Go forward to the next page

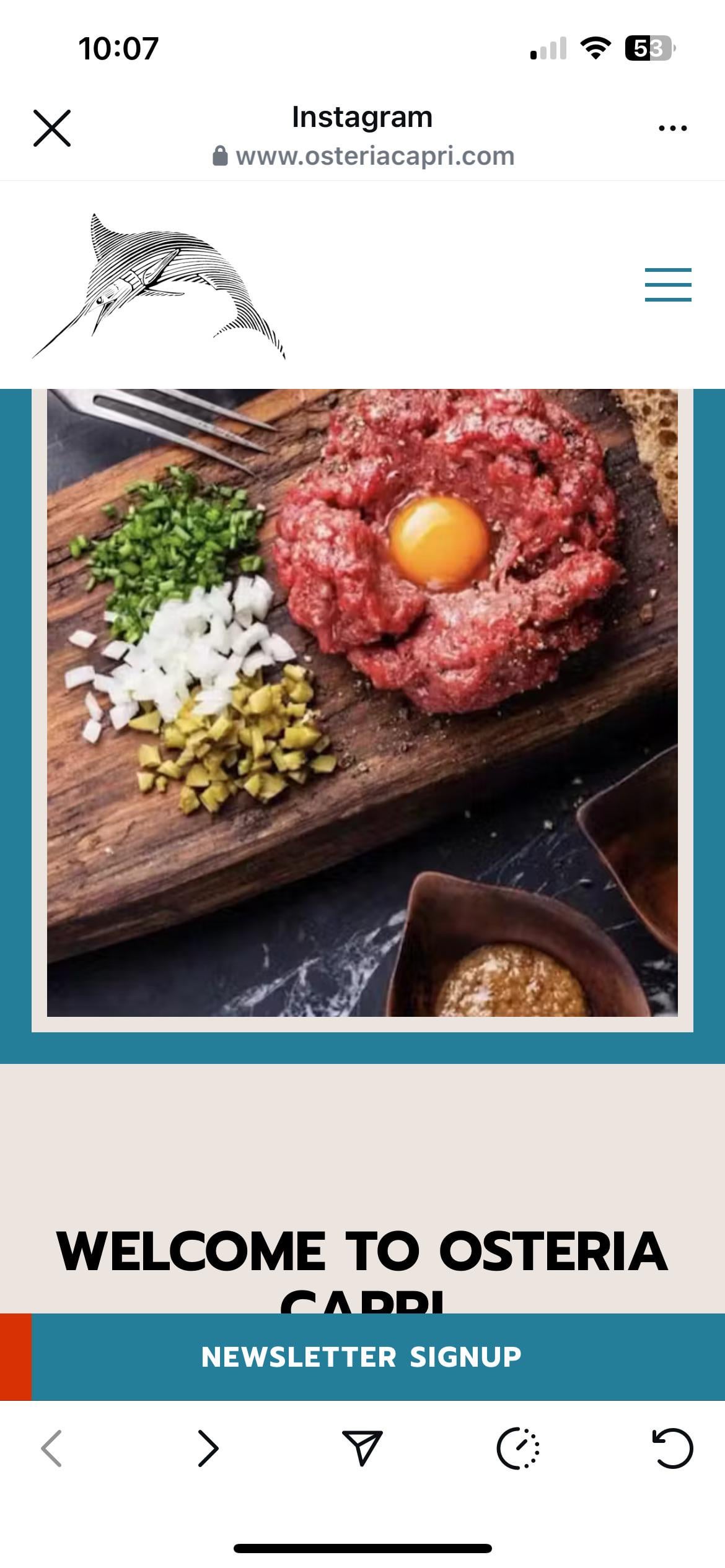tap(208, 1448)
